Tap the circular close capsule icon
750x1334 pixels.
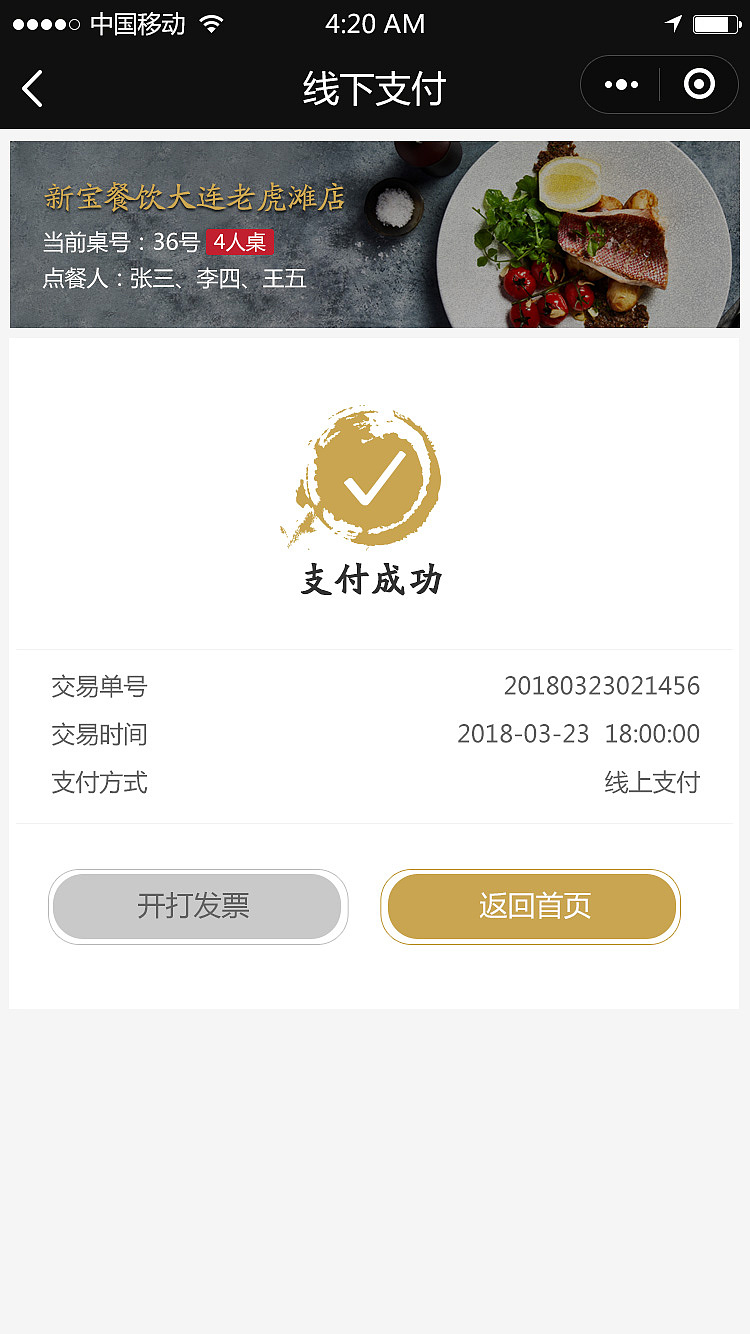pos(697,84)
